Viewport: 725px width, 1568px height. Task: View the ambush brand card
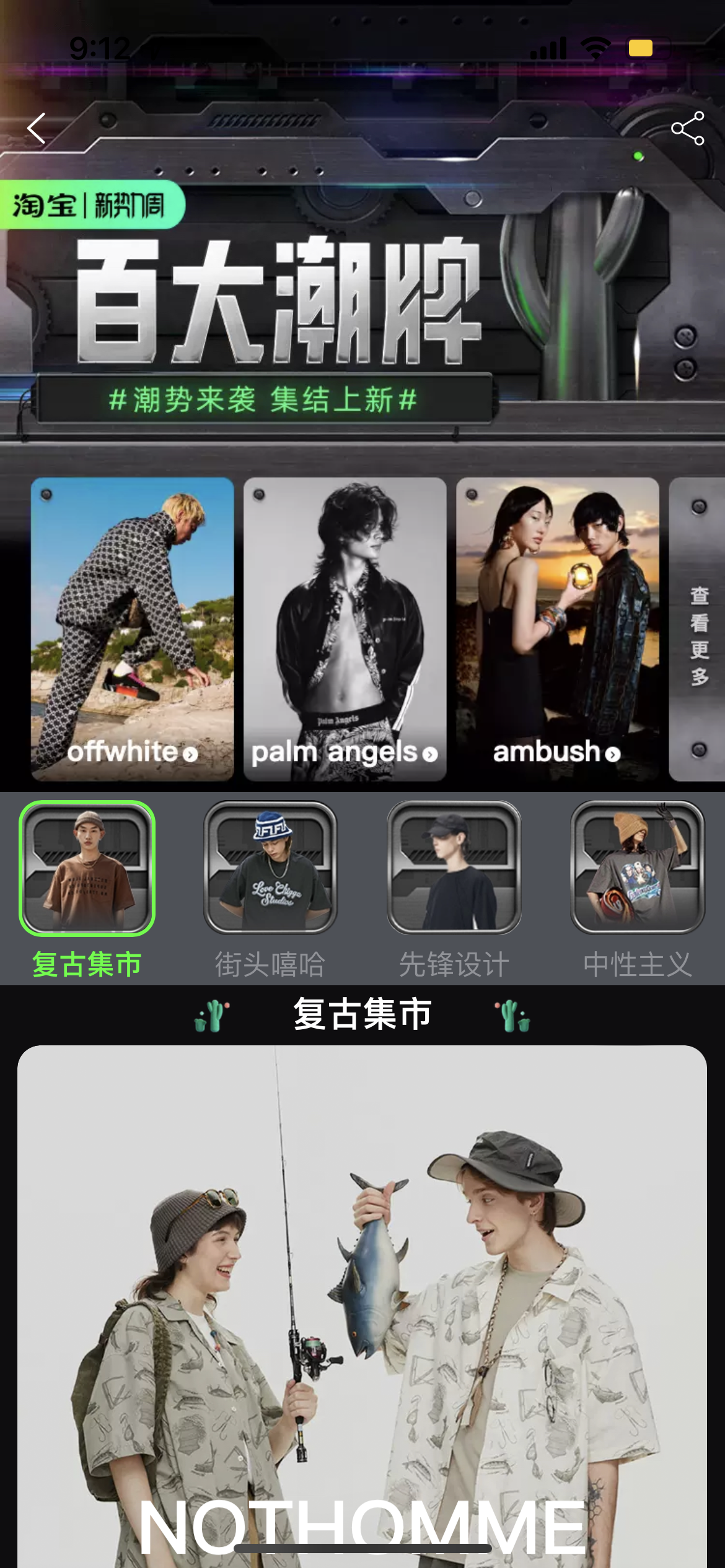pyautogui.click(x=557, y=629)
